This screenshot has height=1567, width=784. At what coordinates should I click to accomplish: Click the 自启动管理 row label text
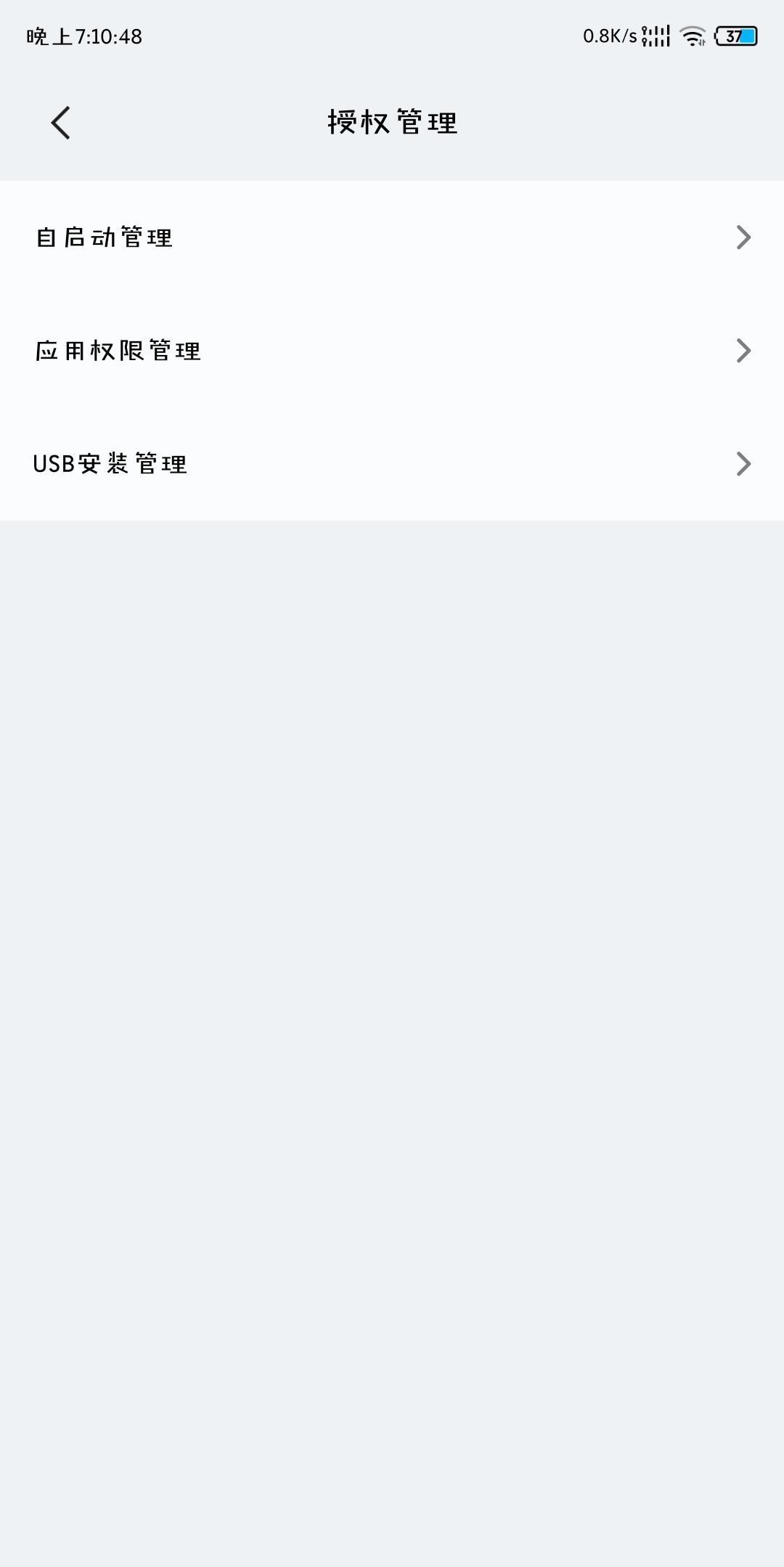point(104,237)
